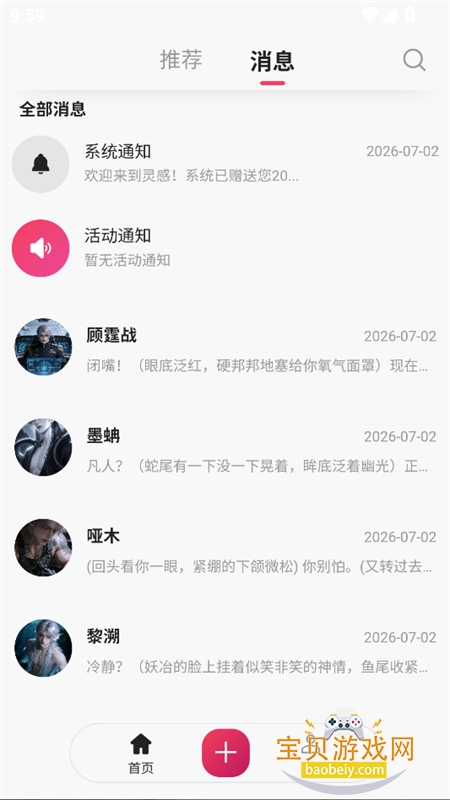Tap the red plus create button
The height and width of the screenshot is (800, 450).
226,753
